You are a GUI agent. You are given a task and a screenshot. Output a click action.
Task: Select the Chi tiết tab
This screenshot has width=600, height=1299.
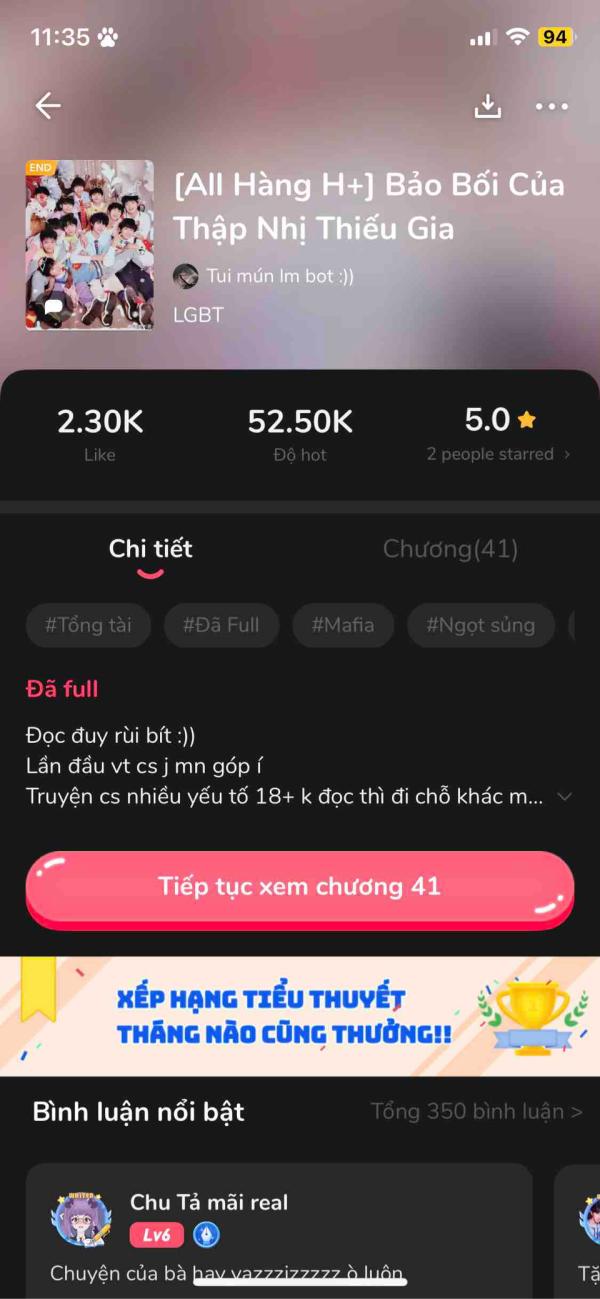(151, 549)
